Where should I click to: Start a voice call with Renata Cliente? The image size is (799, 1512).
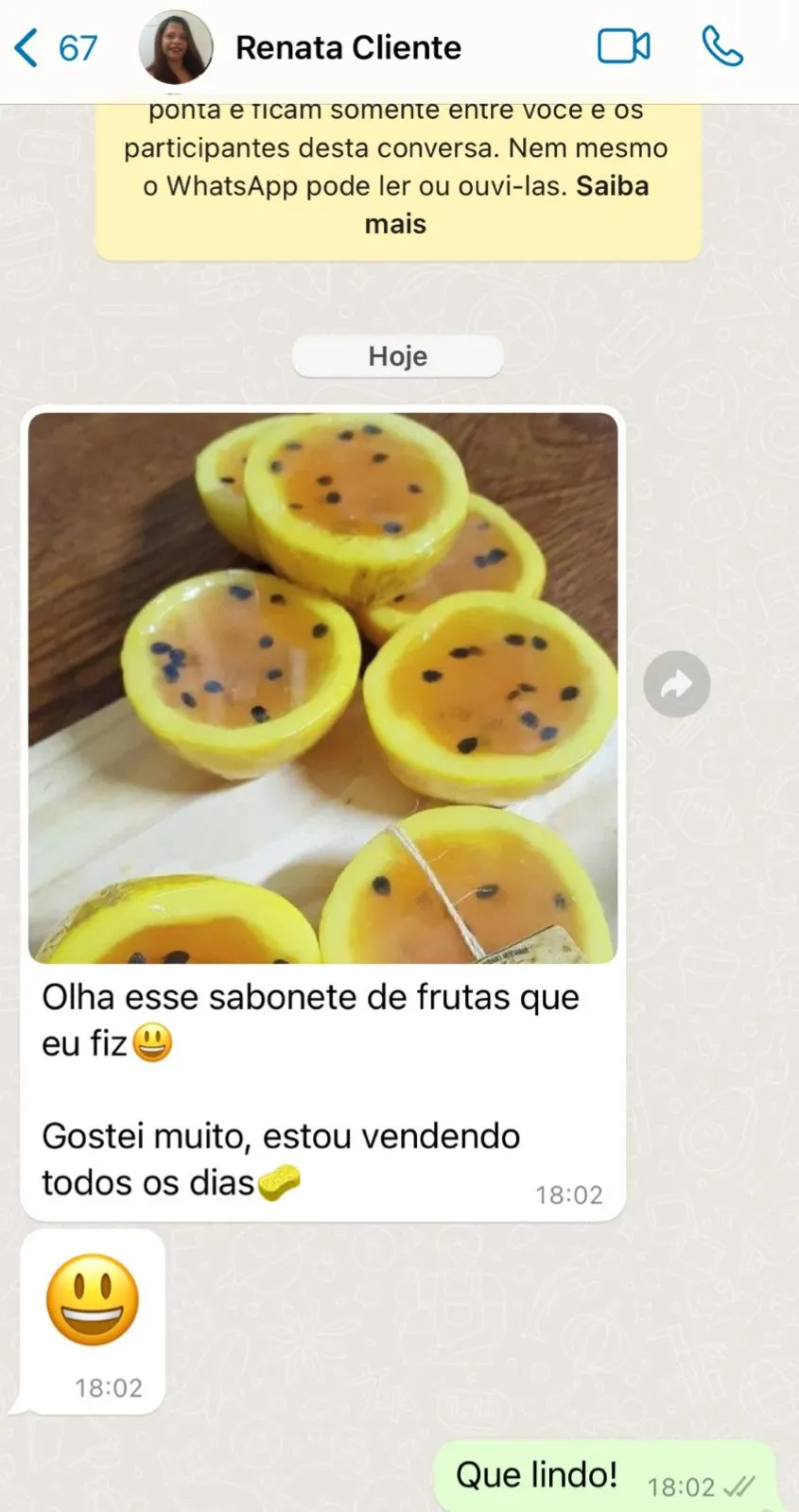tap(721, 45)
